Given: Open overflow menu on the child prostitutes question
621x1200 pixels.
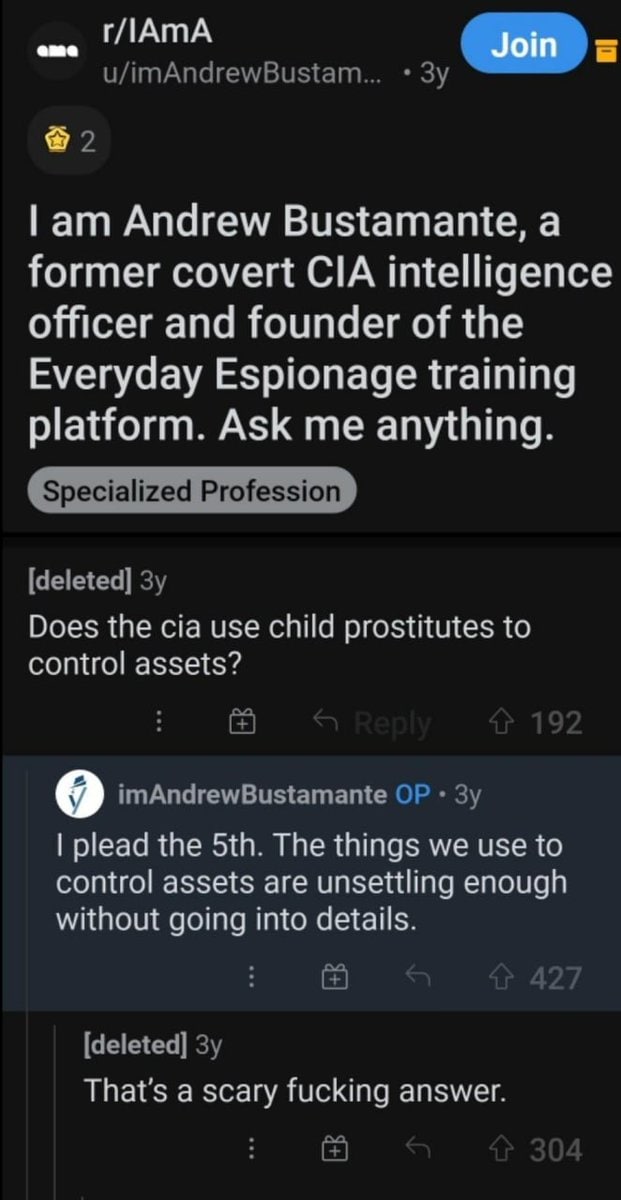Looking at the screenshot, I should point(158,722).
